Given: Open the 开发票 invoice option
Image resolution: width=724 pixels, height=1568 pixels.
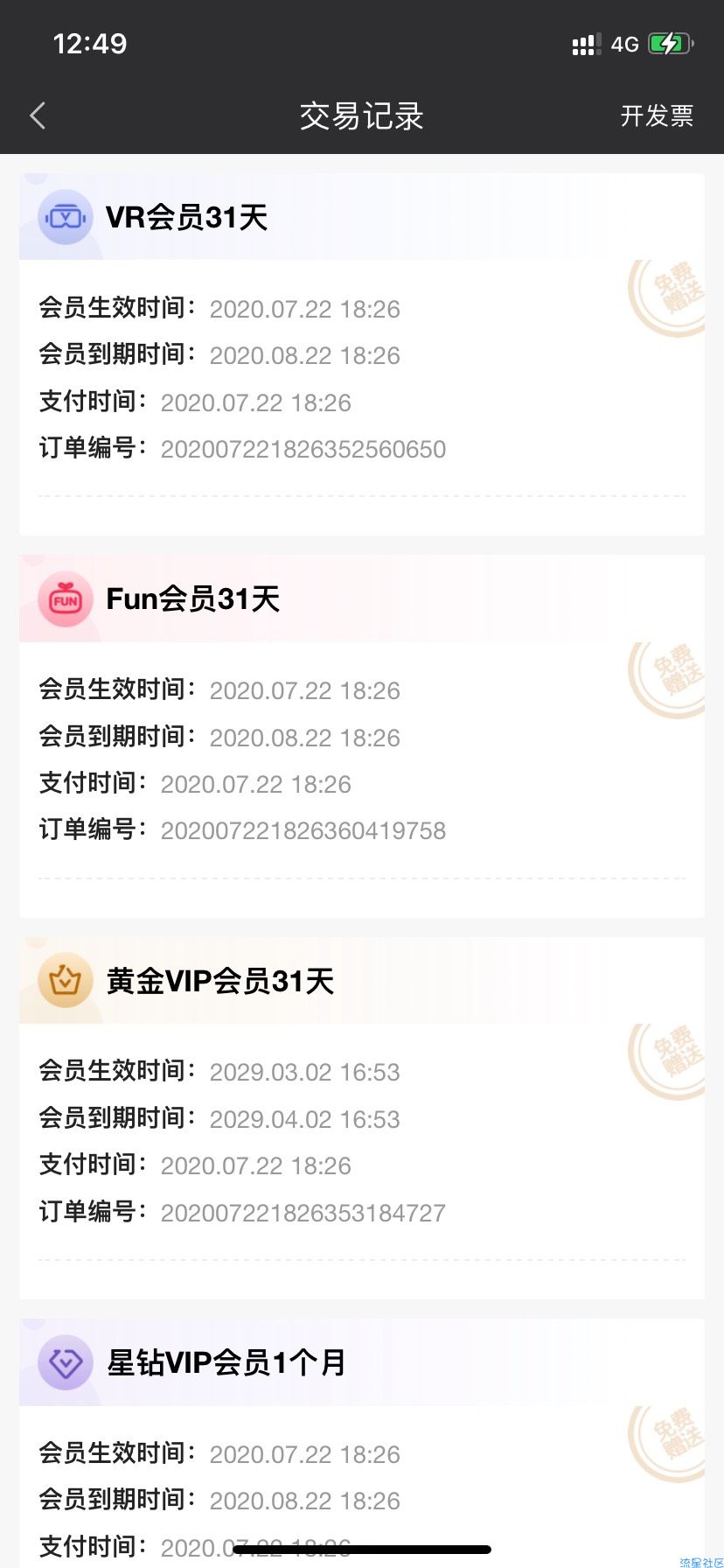Looking at the screenshot, I should coord(657,115).
